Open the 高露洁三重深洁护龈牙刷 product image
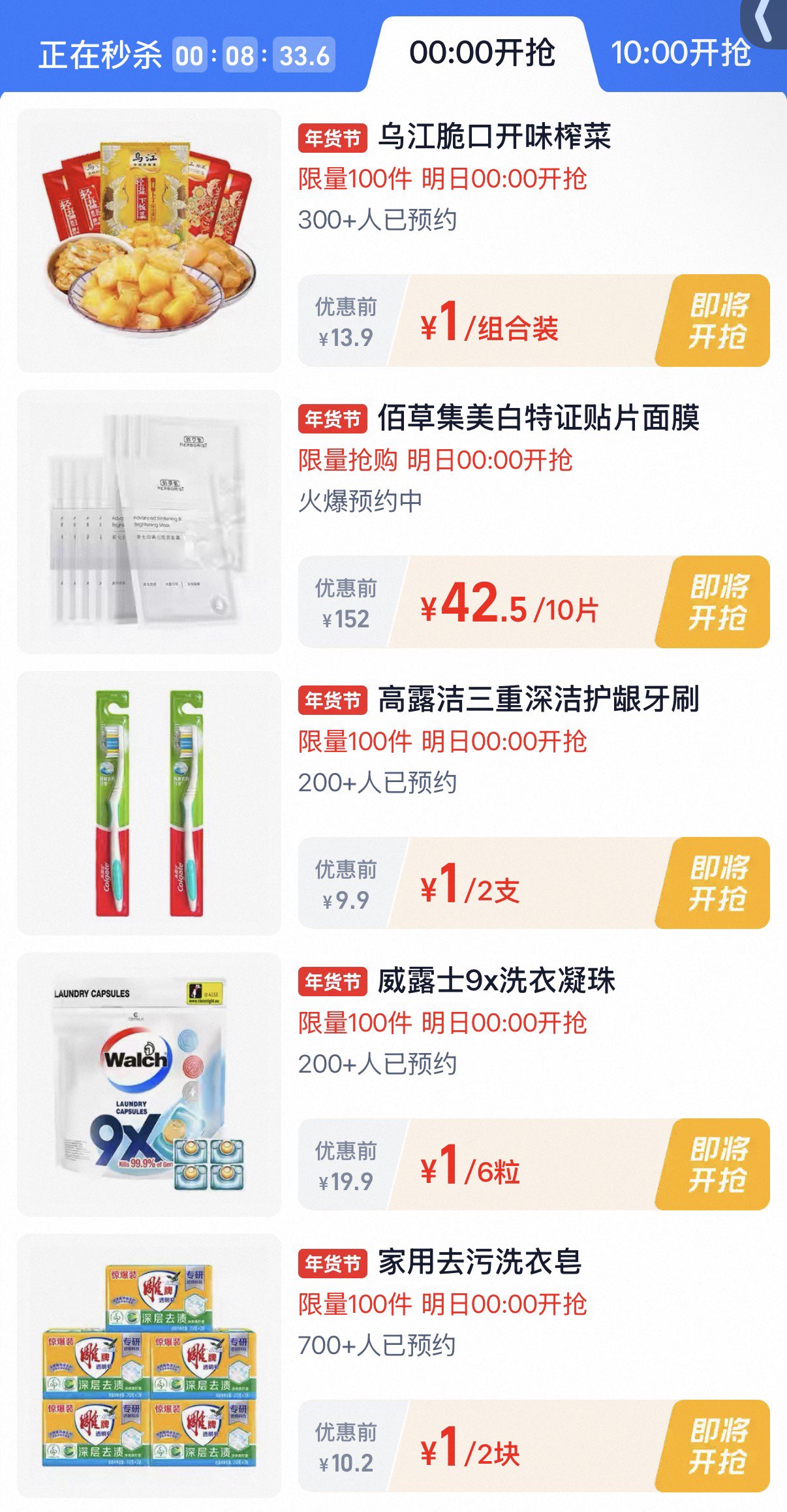 pyautogui.click(x=149, y=803)
